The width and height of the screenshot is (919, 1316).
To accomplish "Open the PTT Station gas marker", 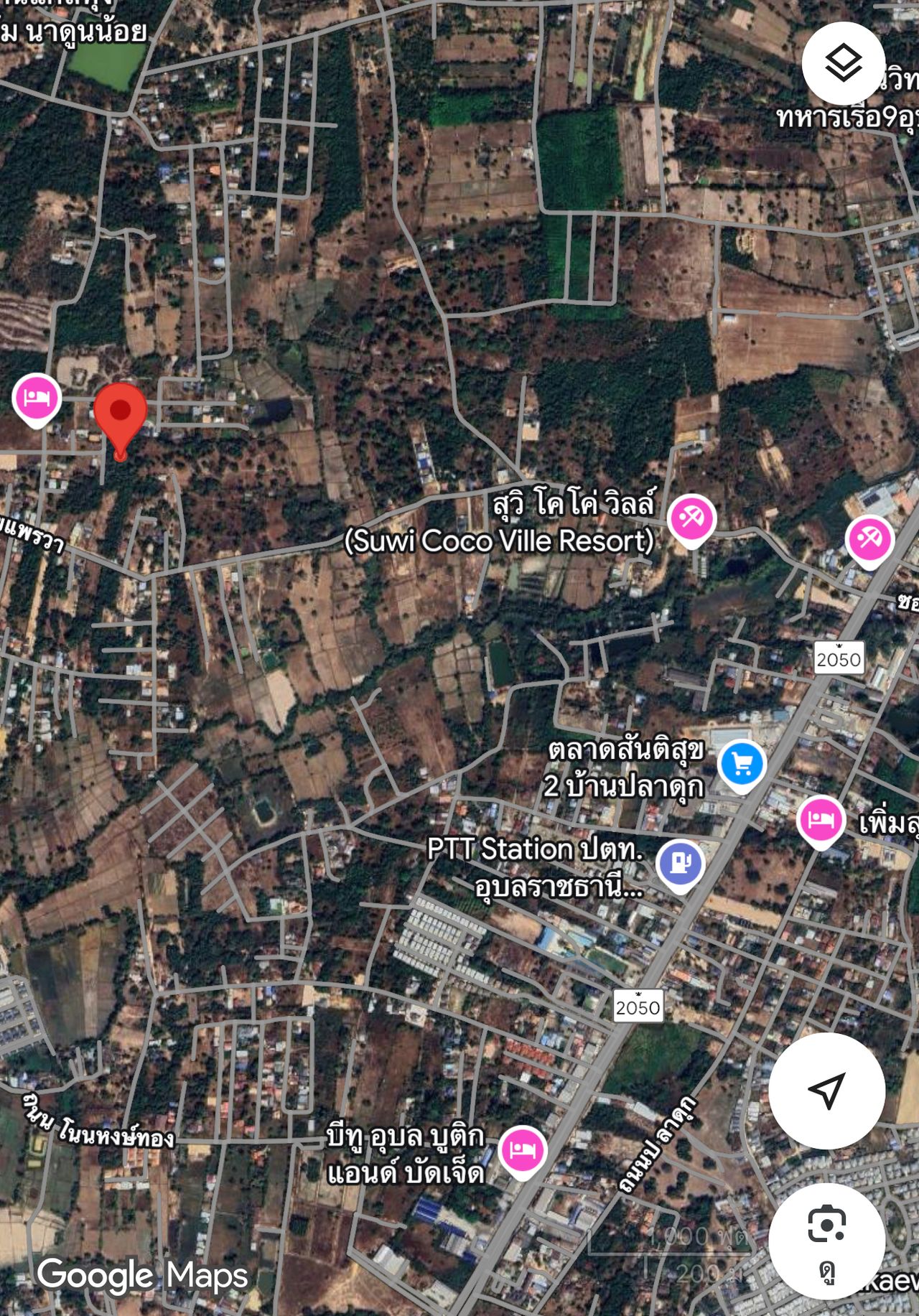I will [680, 863].
